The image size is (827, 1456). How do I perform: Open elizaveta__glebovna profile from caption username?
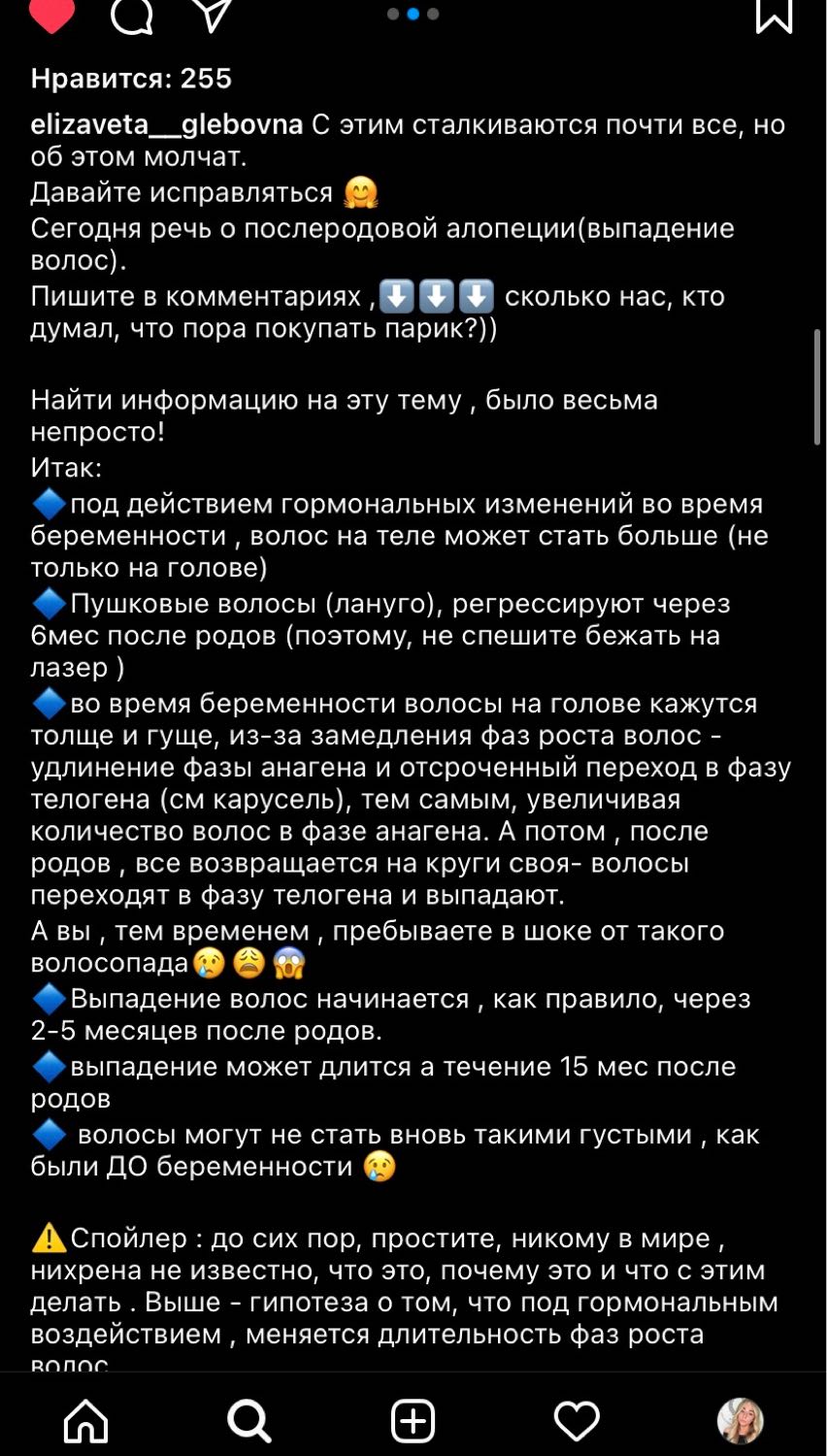pos(167,125)
